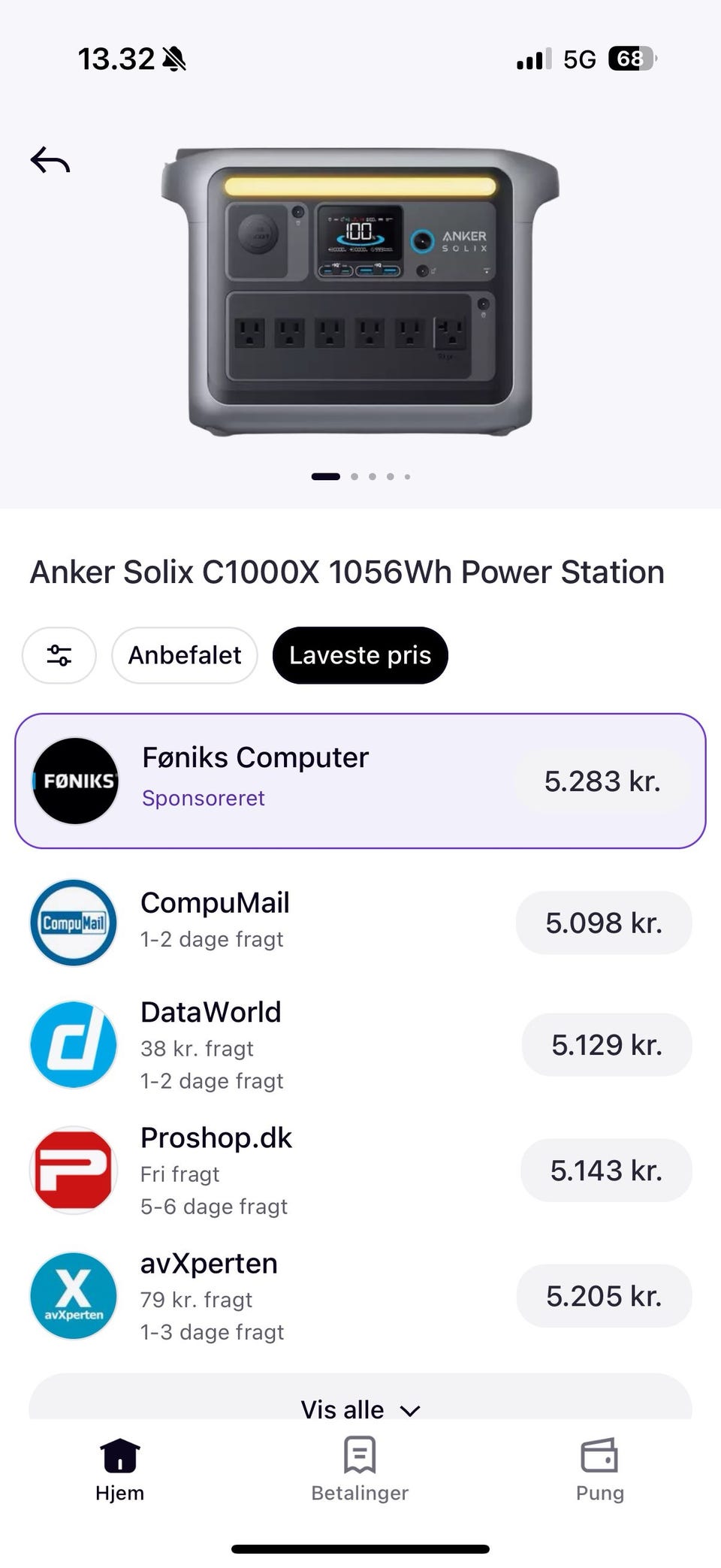Go back using the arrow icon

tap(50, 160)
